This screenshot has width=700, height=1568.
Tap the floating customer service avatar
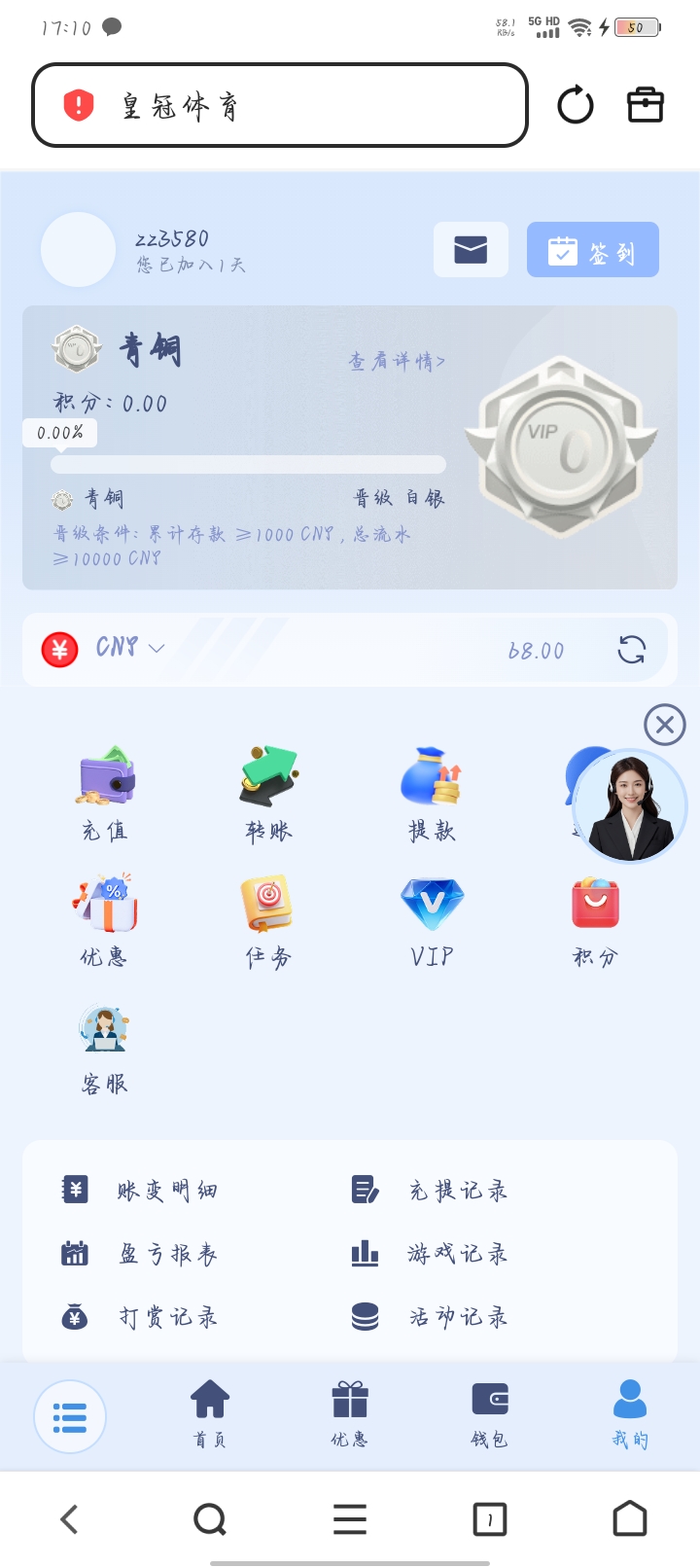click(629, 806)
